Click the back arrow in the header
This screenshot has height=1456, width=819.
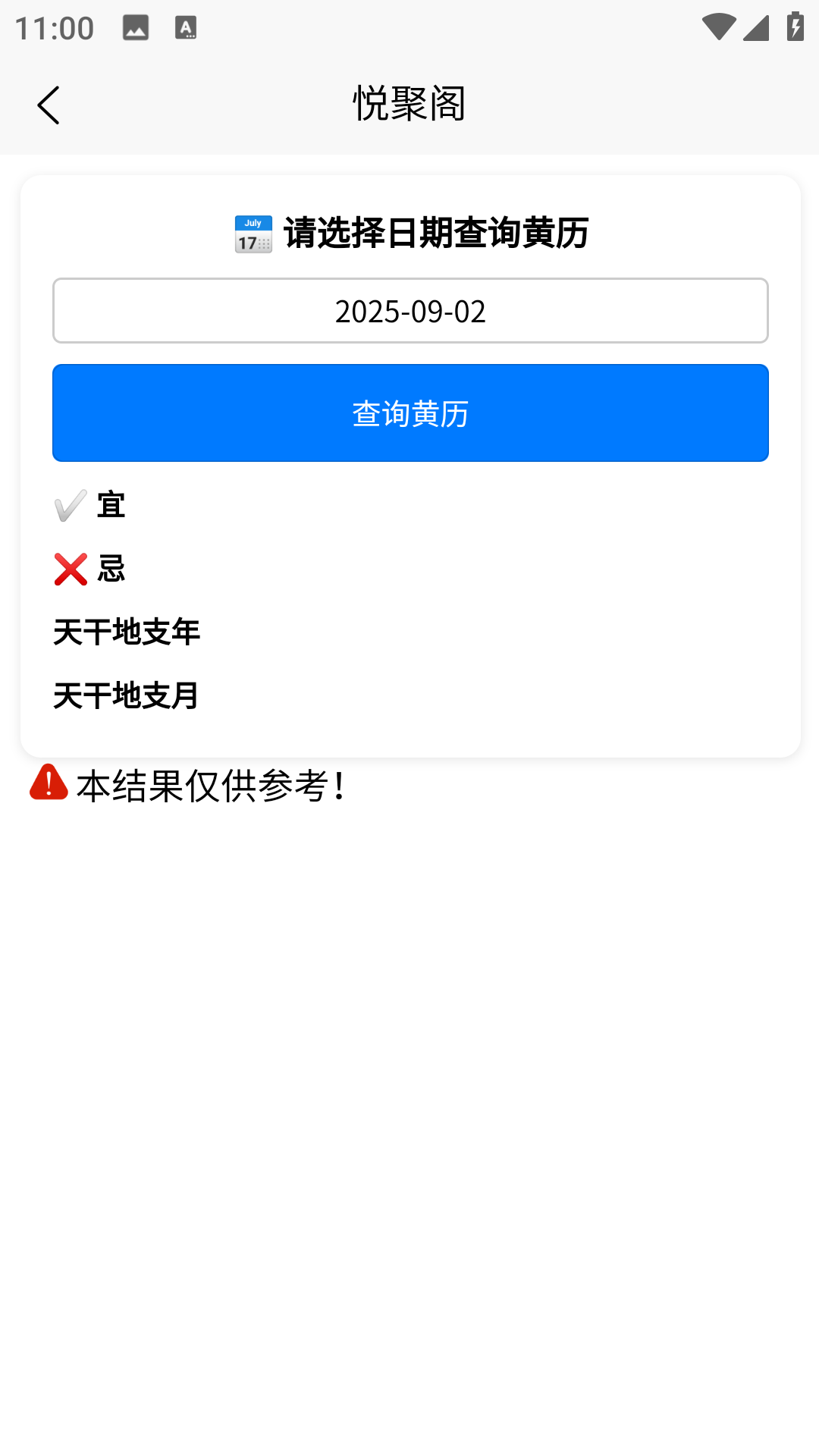pos(49,105)
